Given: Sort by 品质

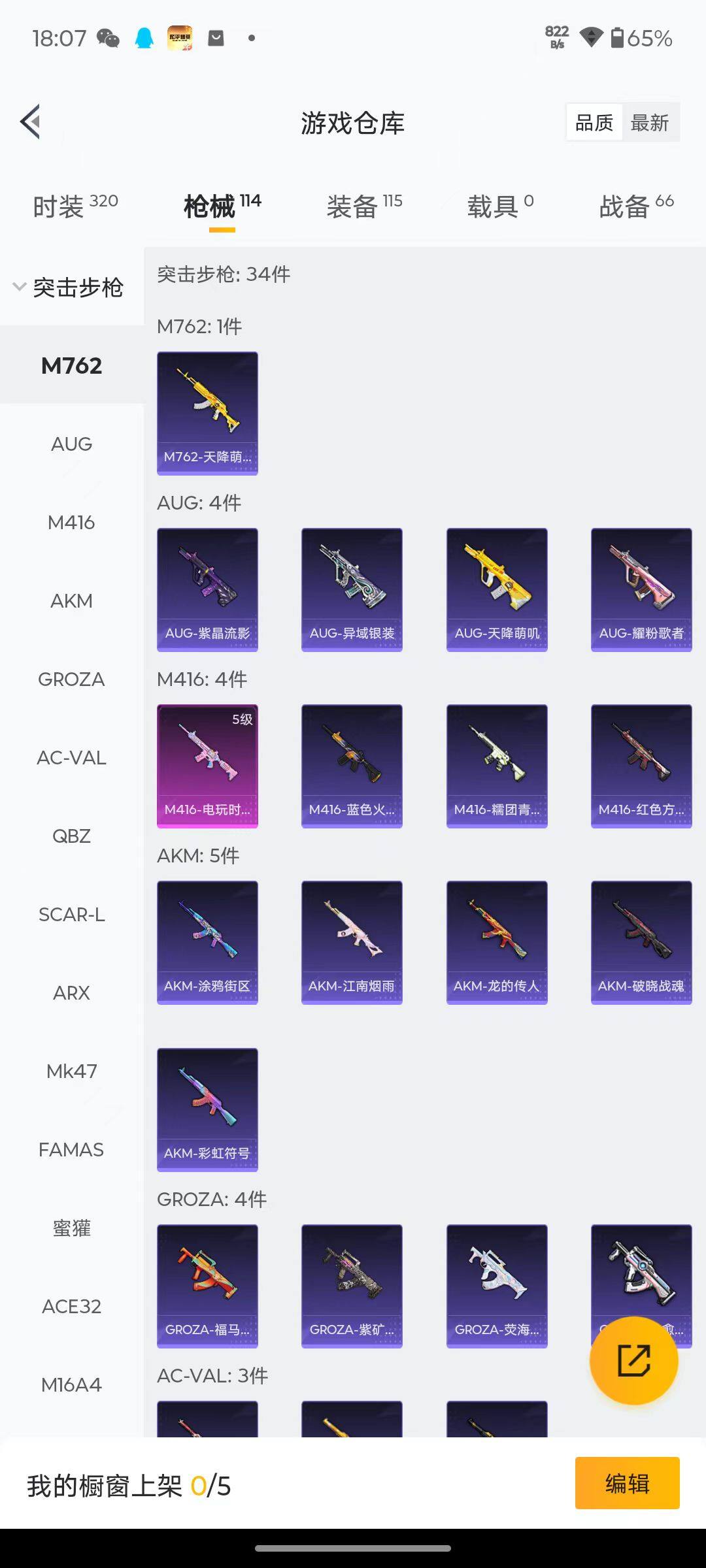Looking at the screenshot, I should tap(594, 122).
